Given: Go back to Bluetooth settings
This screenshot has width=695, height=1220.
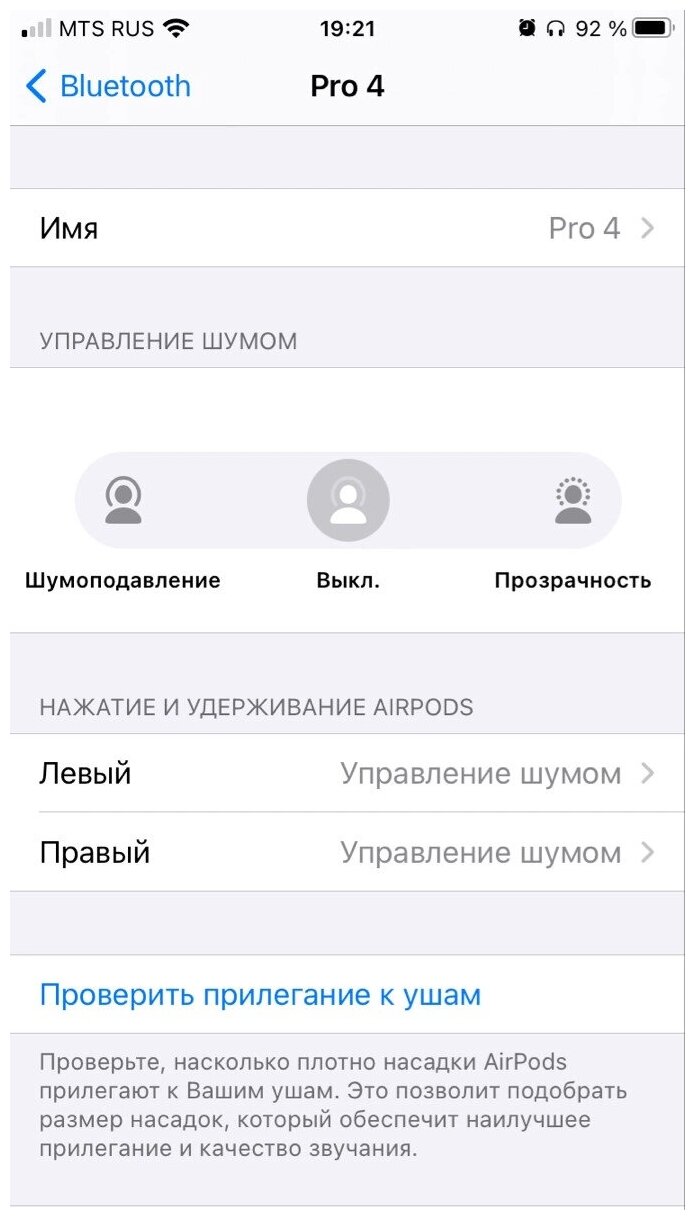Looking at the screenshot, I should (108, 86).
